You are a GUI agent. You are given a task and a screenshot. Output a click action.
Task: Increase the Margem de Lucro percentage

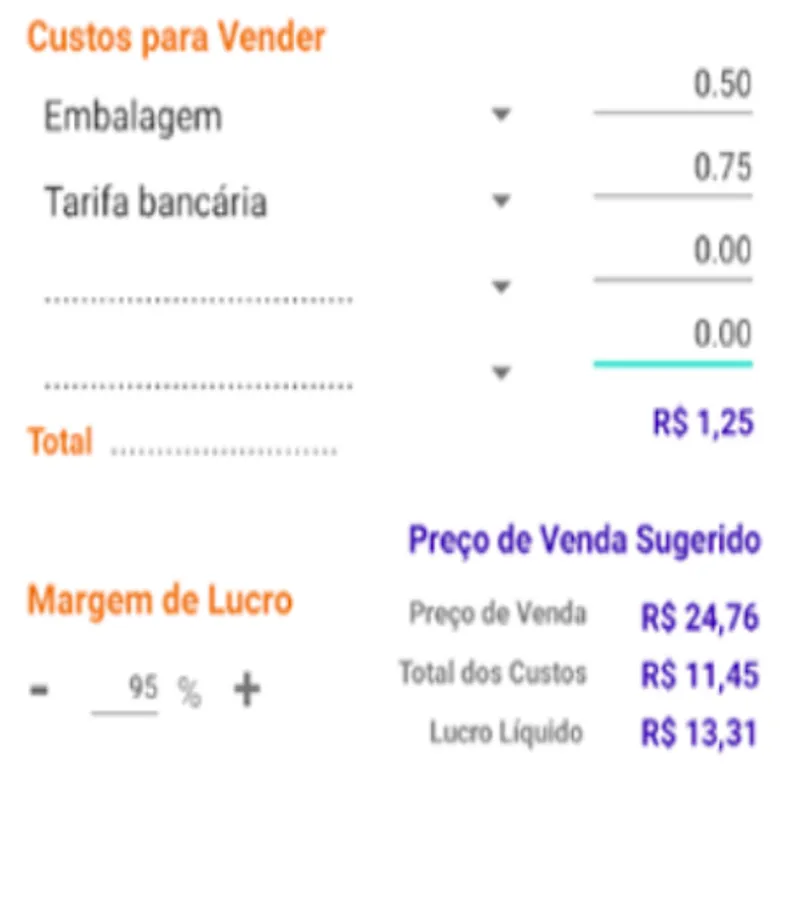click(246, 689)
